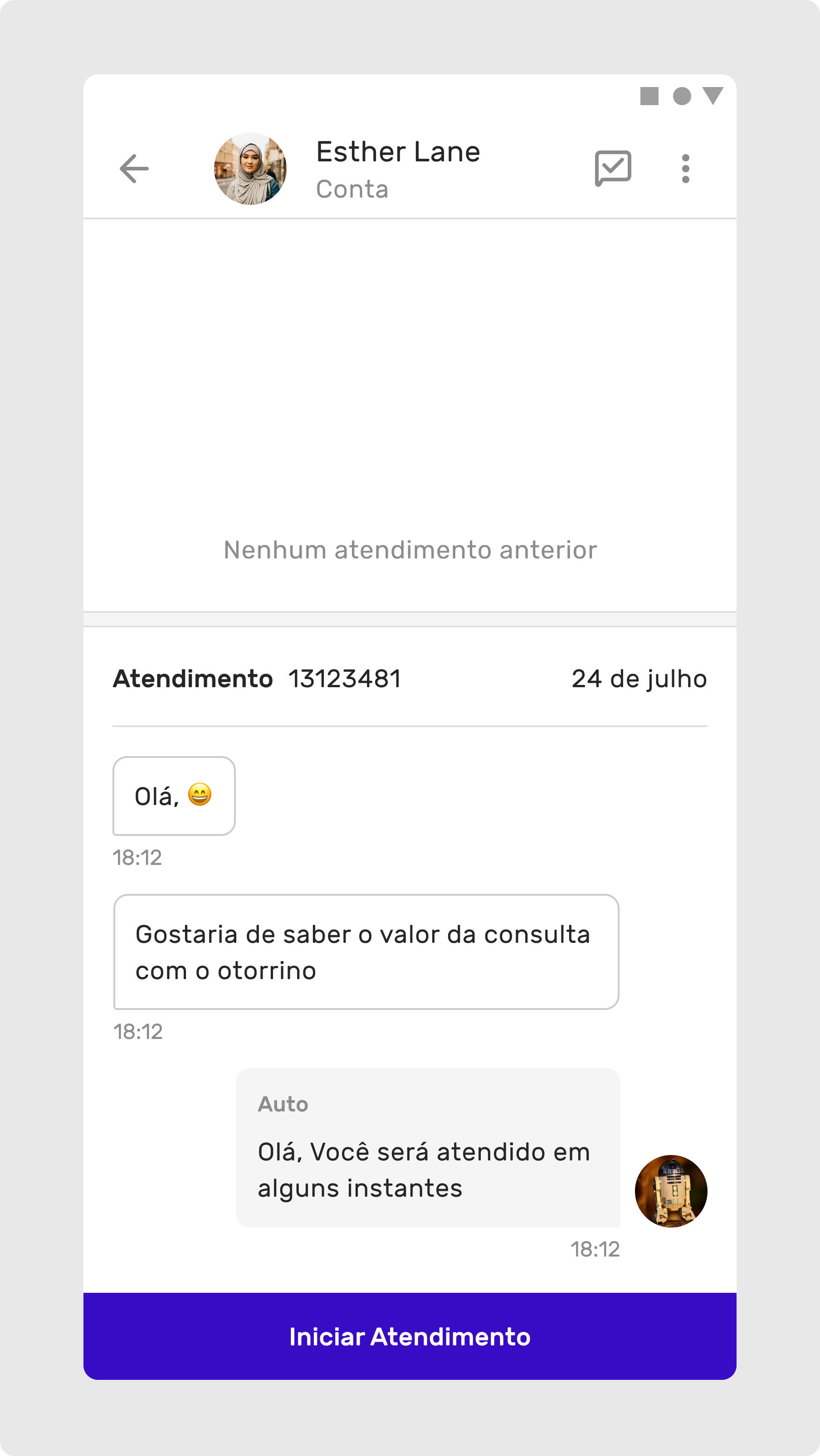Open Esther Lane's profile picture

click(250, 169)
